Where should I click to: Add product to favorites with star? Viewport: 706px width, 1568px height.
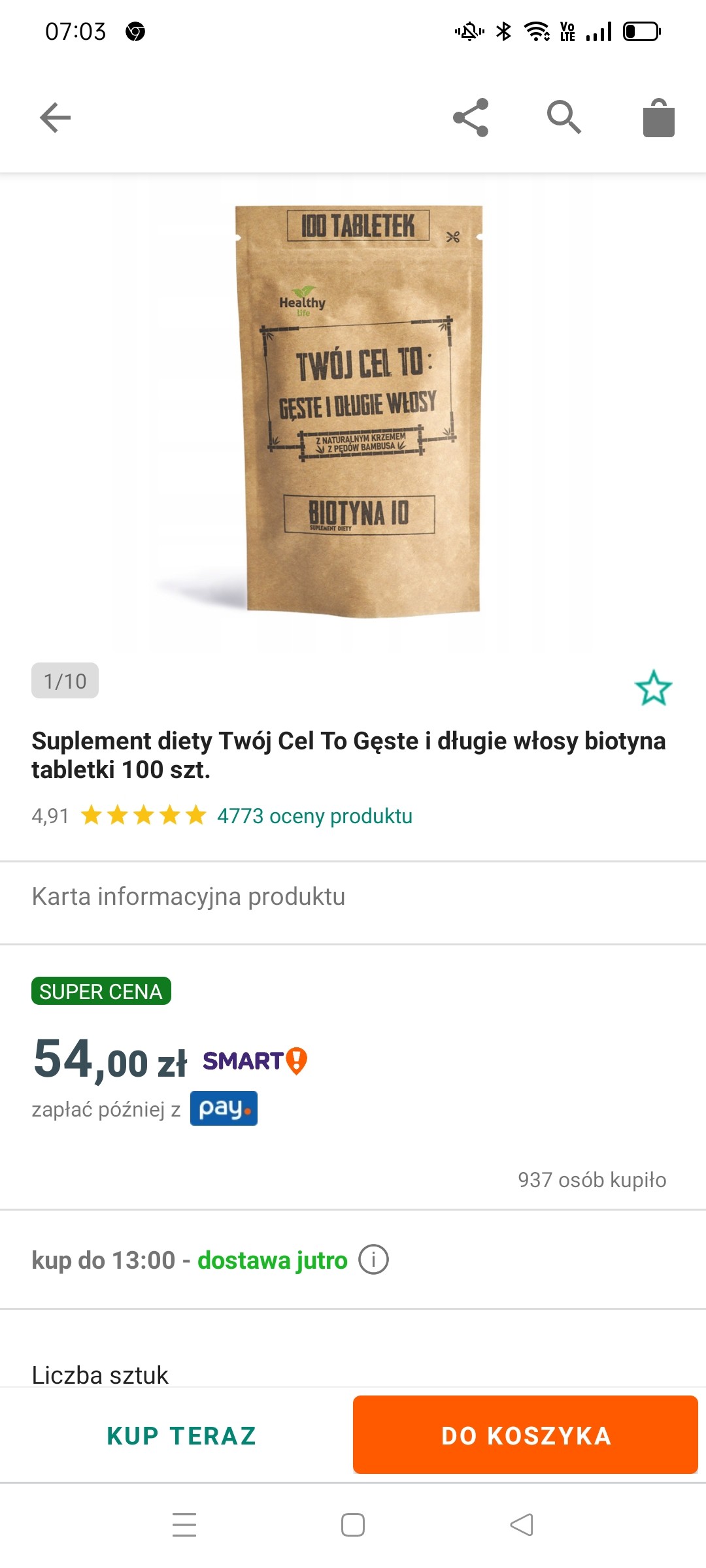[x=653, y=688]
